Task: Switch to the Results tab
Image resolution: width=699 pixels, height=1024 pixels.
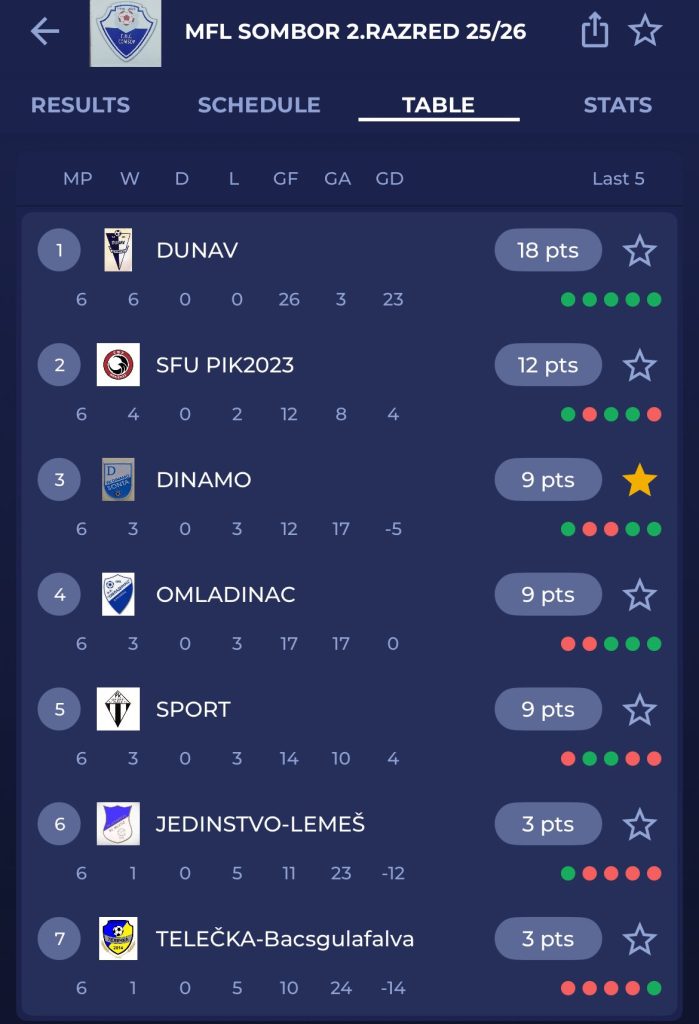Action: point(80,105)
